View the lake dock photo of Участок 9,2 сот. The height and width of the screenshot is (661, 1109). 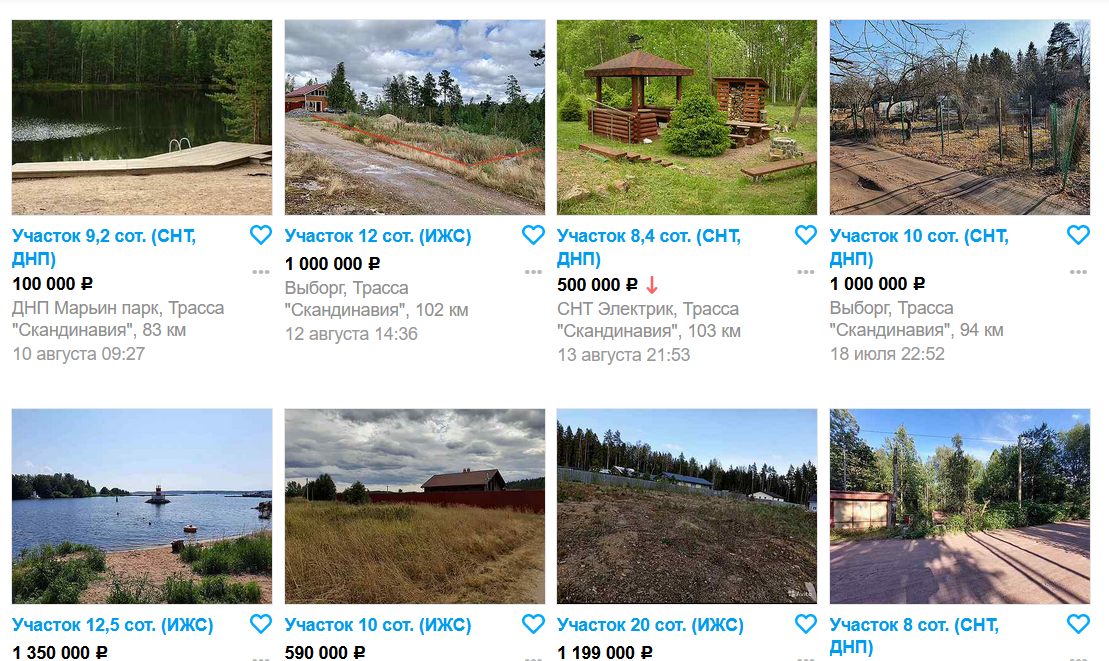coord(142,117)
